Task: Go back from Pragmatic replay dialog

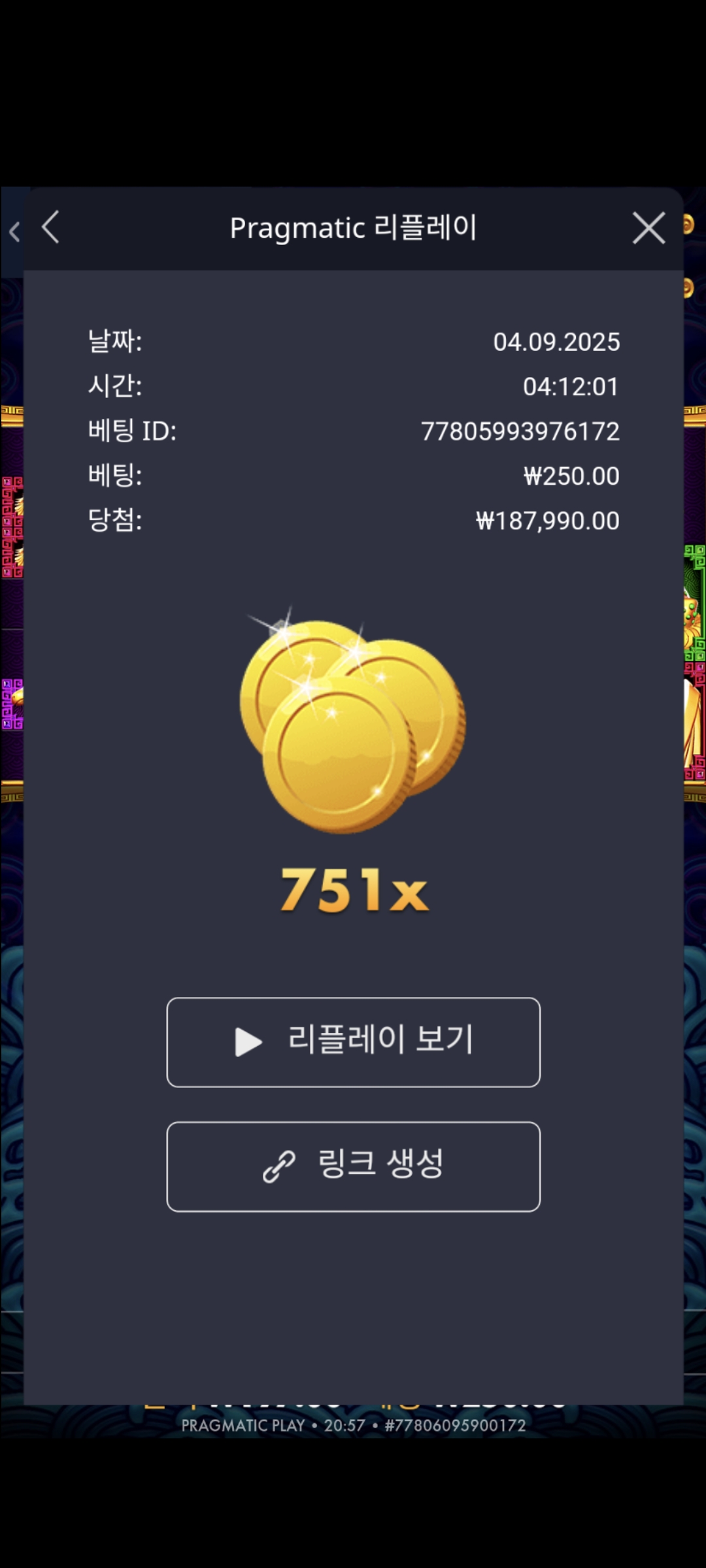Action: (x=51, y=228)
